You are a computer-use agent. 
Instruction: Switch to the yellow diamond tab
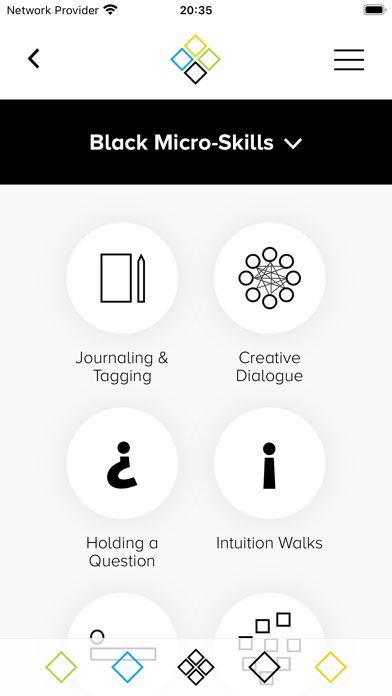tap(331, 667)
